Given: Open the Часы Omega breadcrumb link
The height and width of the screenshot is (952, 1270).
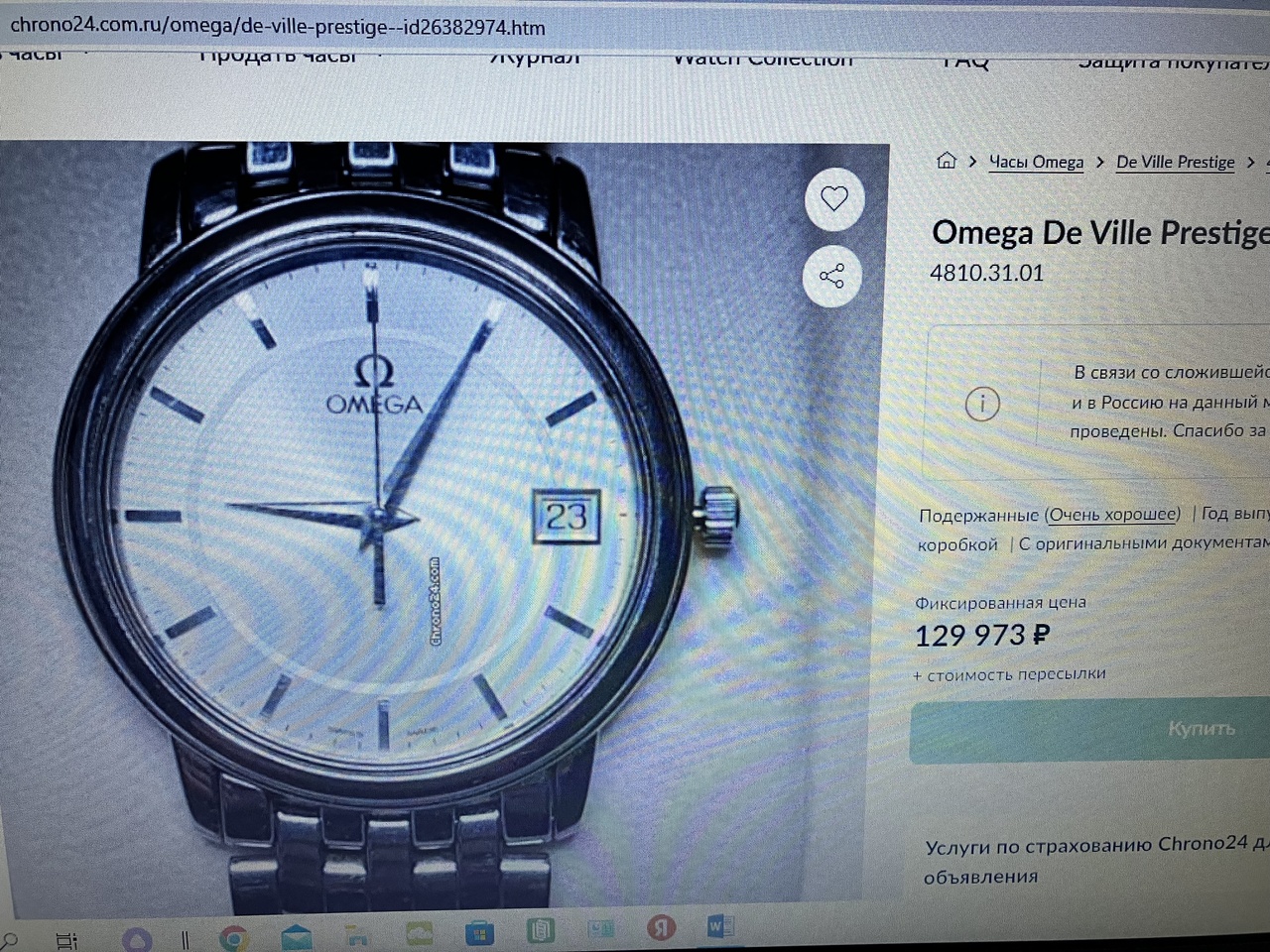Looking at the screenshot, I should point(1036,162).
